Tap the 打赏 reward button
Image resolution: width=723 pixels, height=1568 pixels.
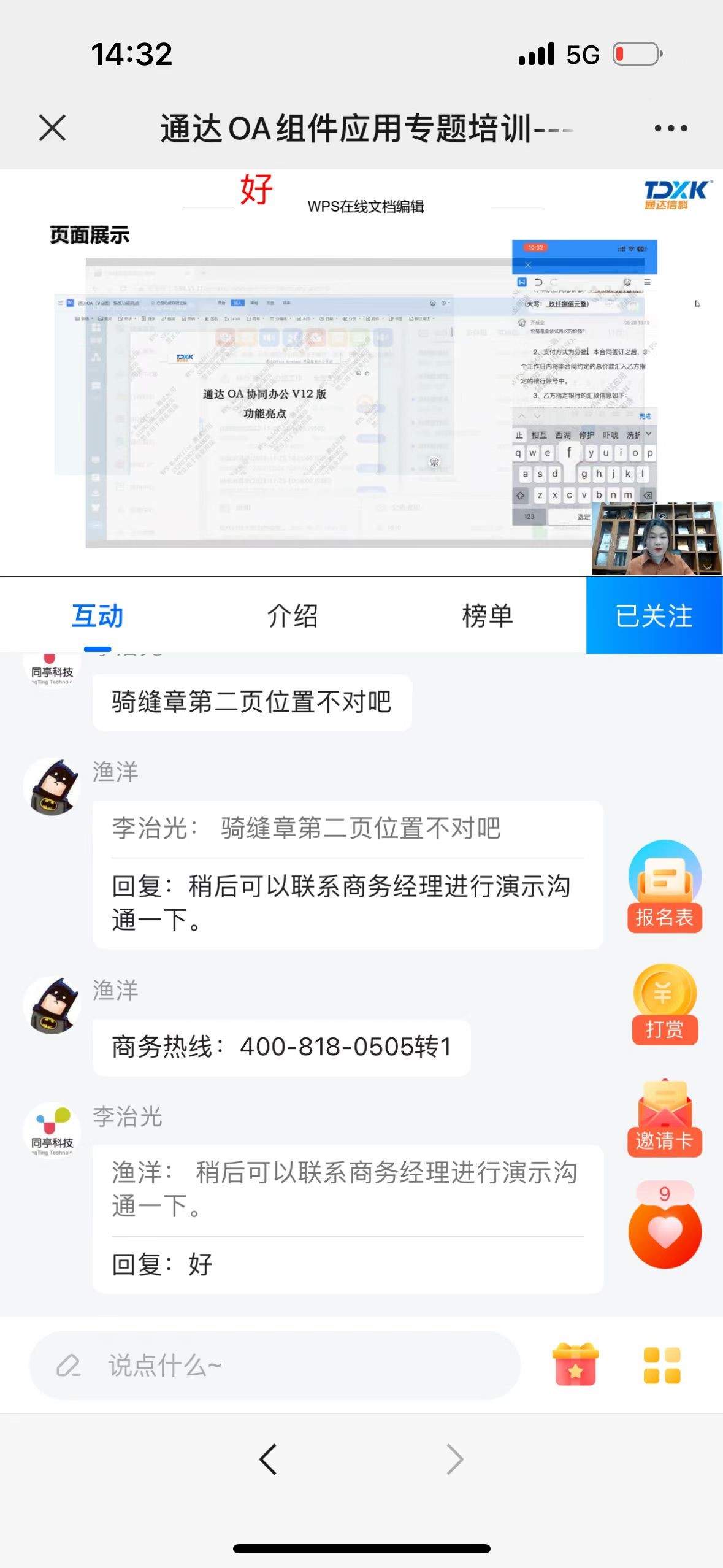coord(665,1004)
